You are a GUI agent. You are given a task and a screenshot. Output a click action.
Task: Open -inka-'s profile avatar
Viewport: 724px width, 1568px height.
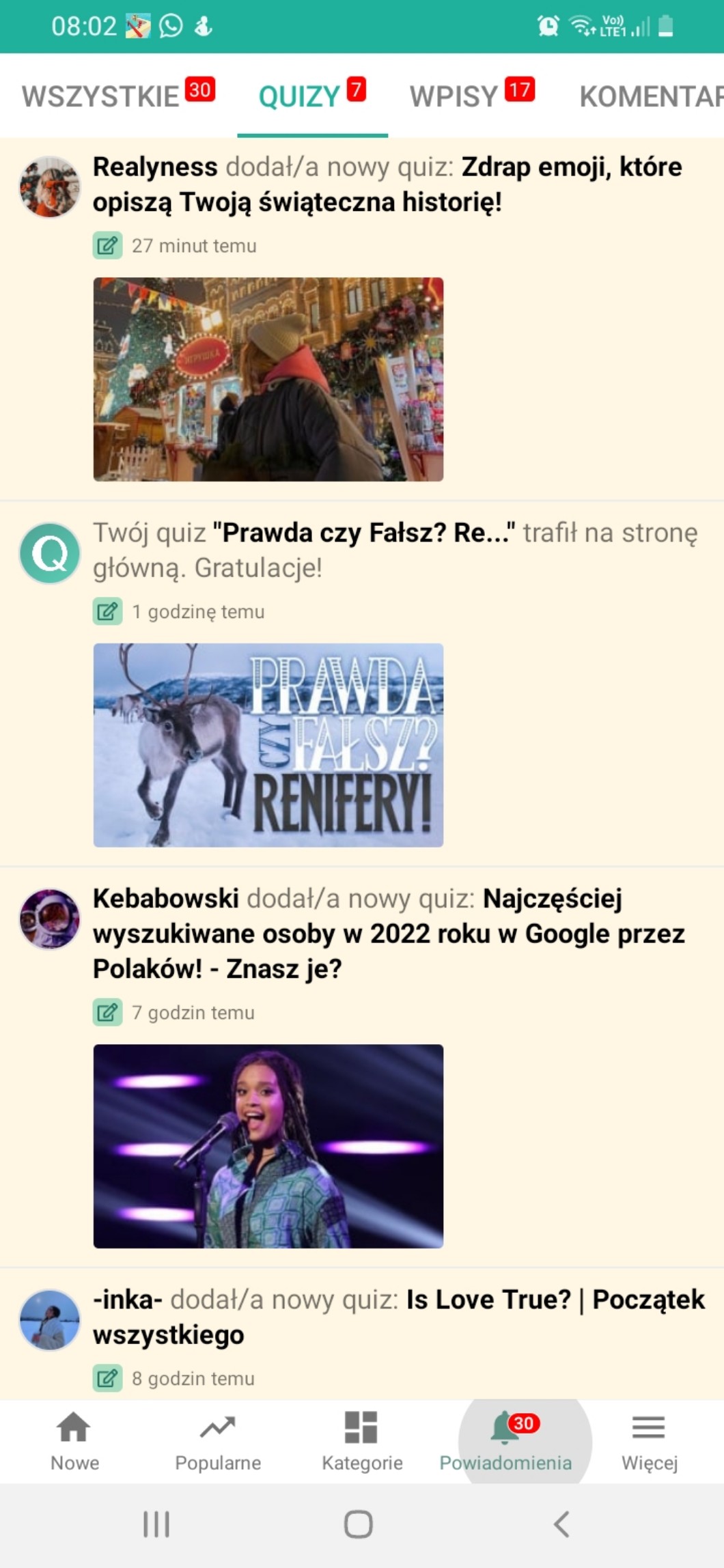tap(49, 1319)
